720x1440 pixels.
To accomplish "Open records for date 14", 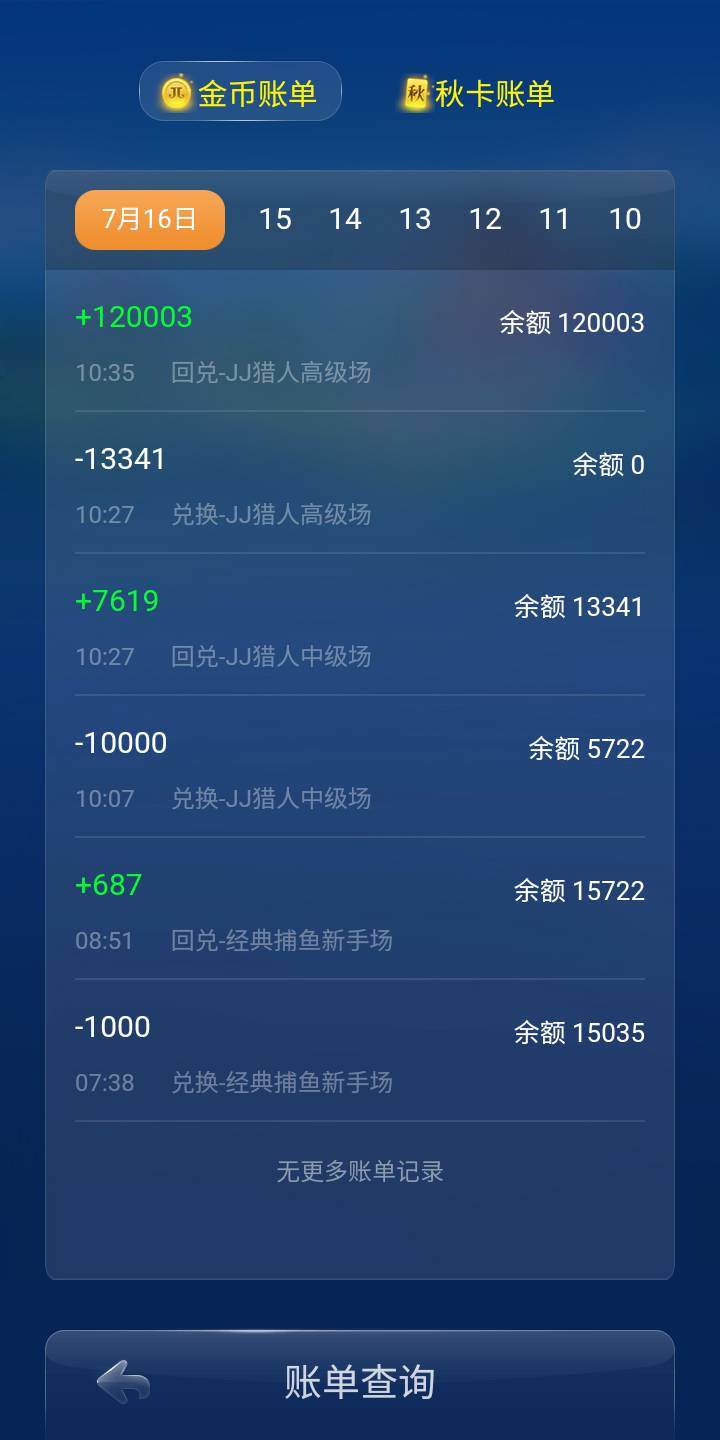I will point(347,219).
